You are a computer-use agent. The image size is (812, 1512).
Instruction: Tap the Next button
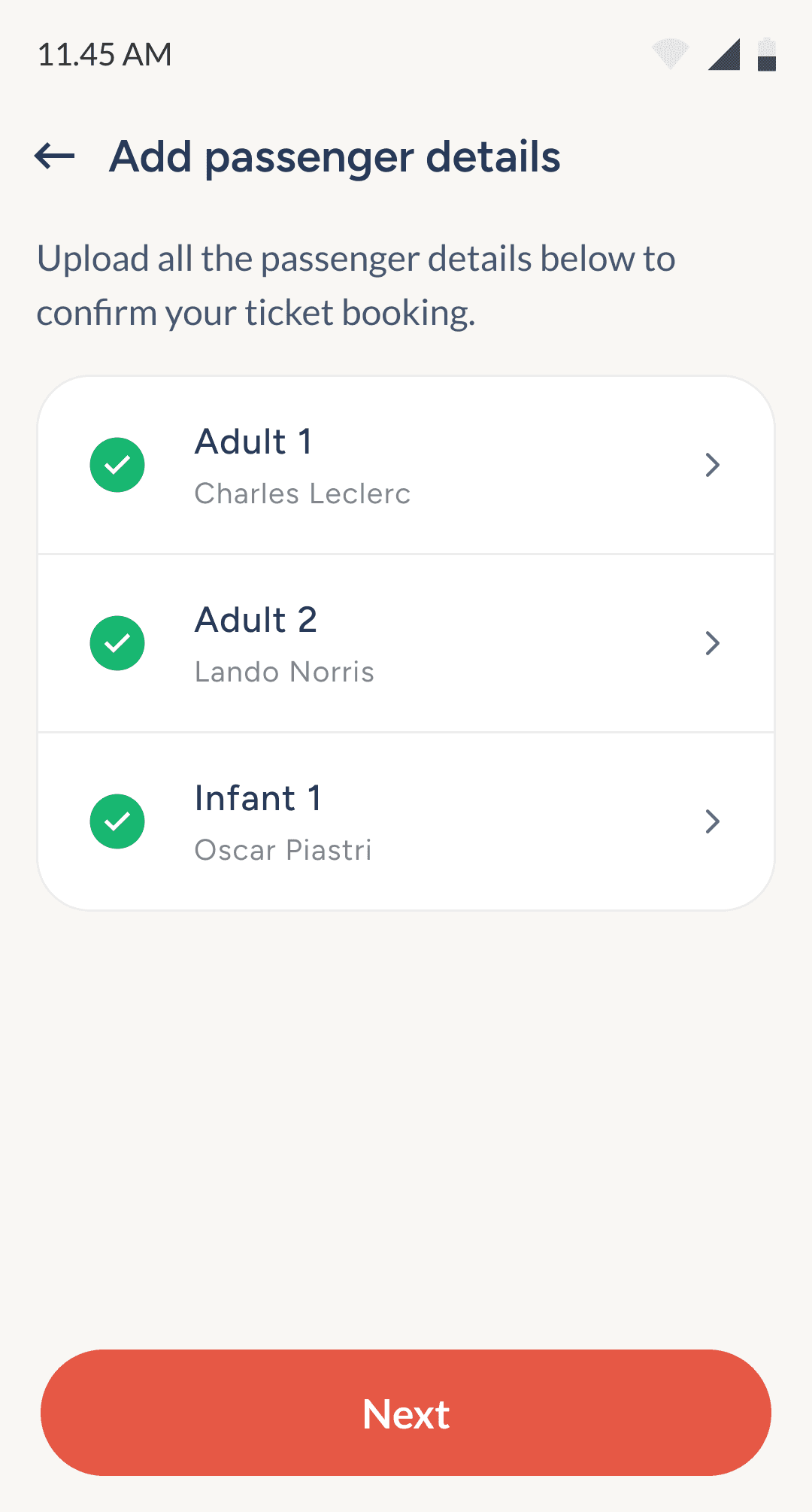(x=406, y=1413)
